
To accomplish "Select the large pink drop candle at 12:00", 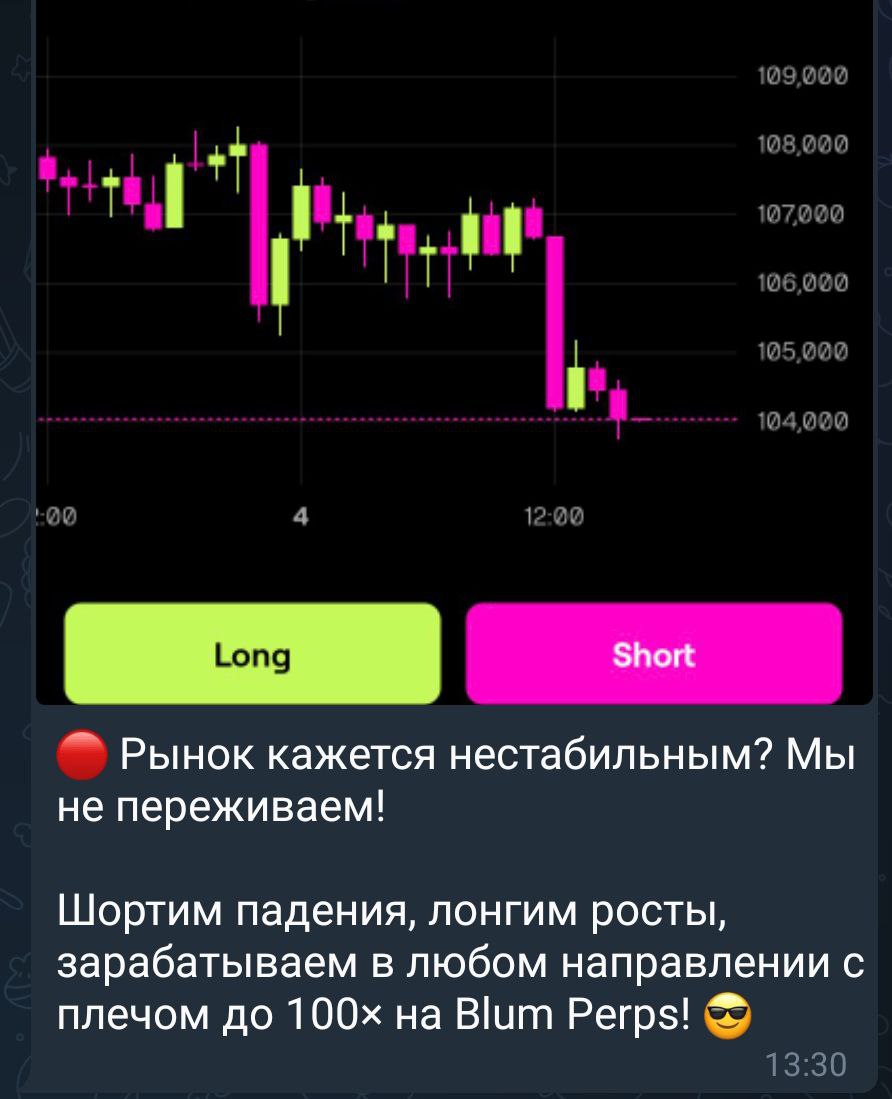I will pyautogui.click(x=553, y=320).
